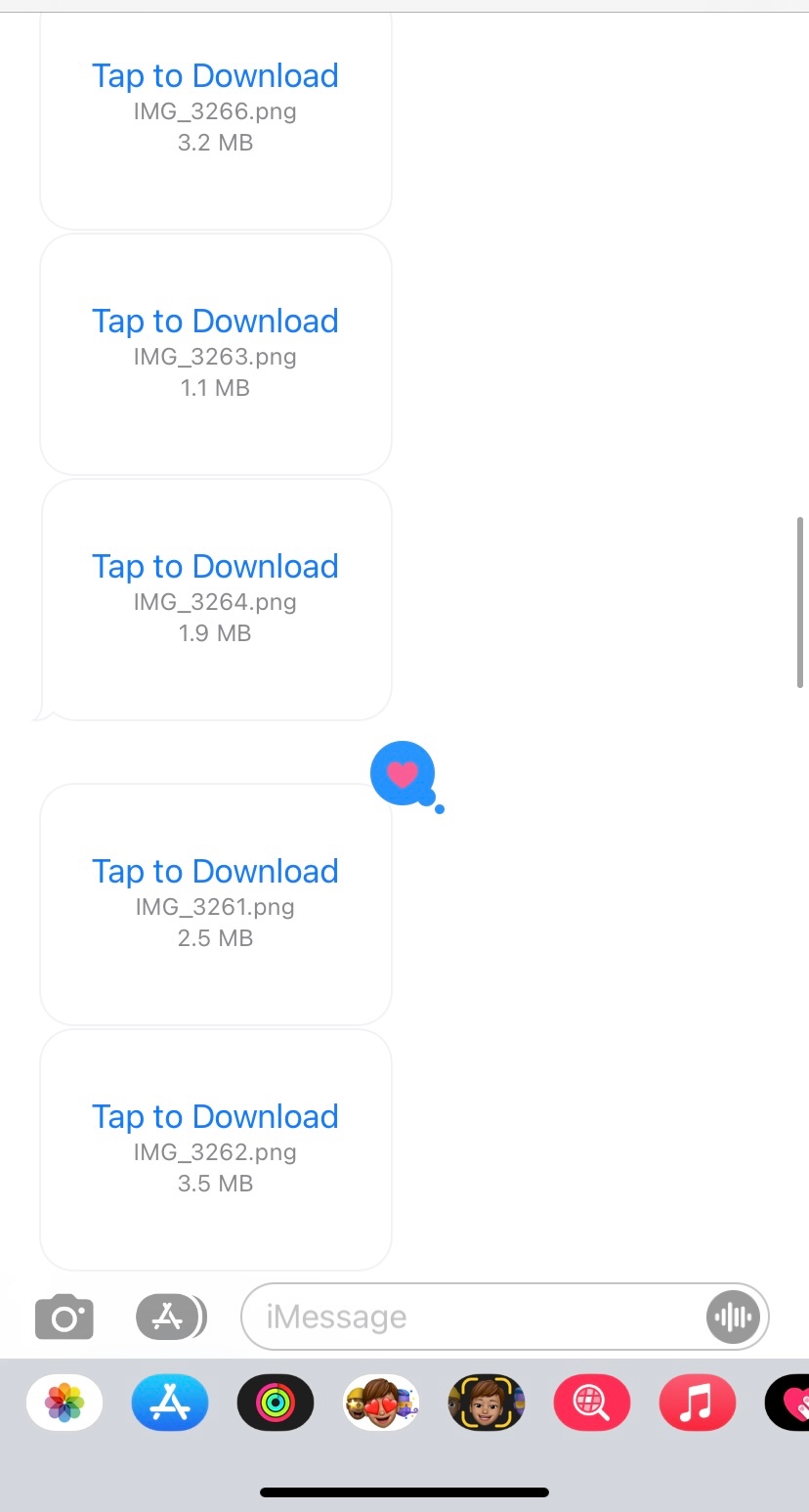
Task: Open the #images GIF search icon
Action: tap(591, 1403)
